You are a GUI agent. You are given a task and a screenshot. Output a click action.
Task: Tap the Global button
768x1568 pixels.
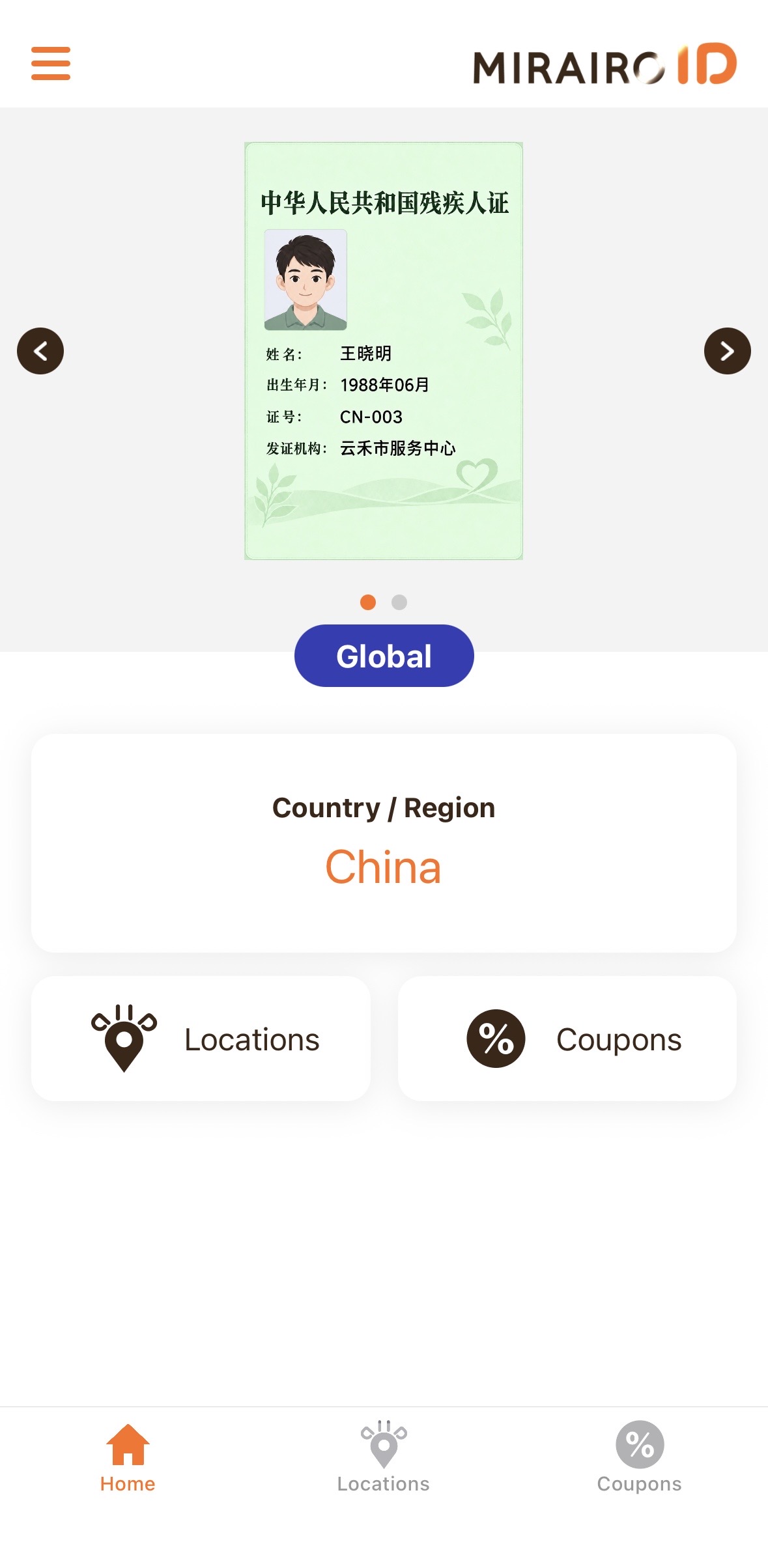tap(384, 656)
